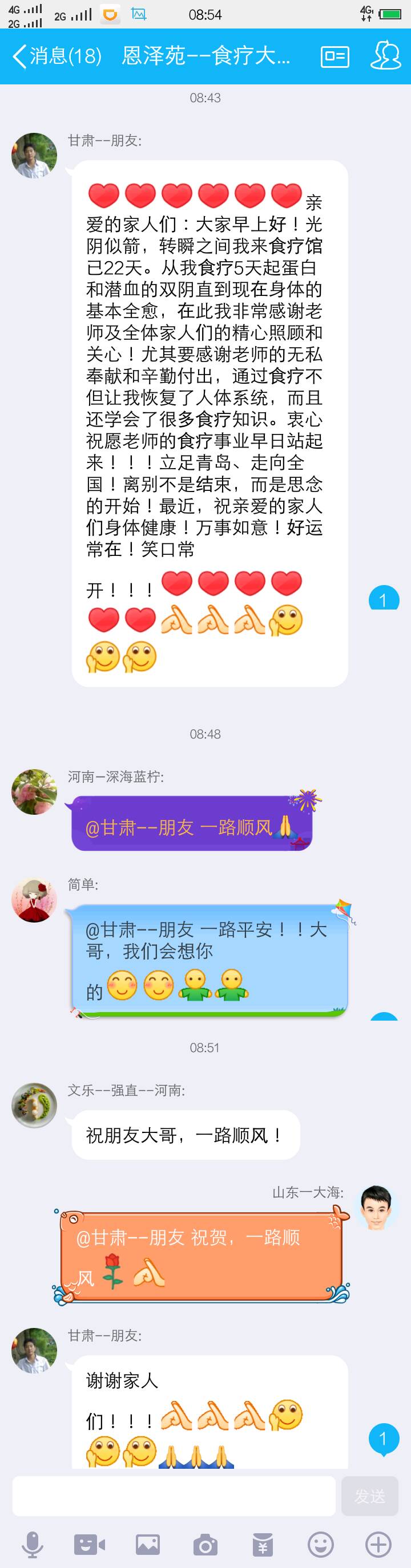
Task: Open more options plus icon
Action: [x=378, y=1544]
